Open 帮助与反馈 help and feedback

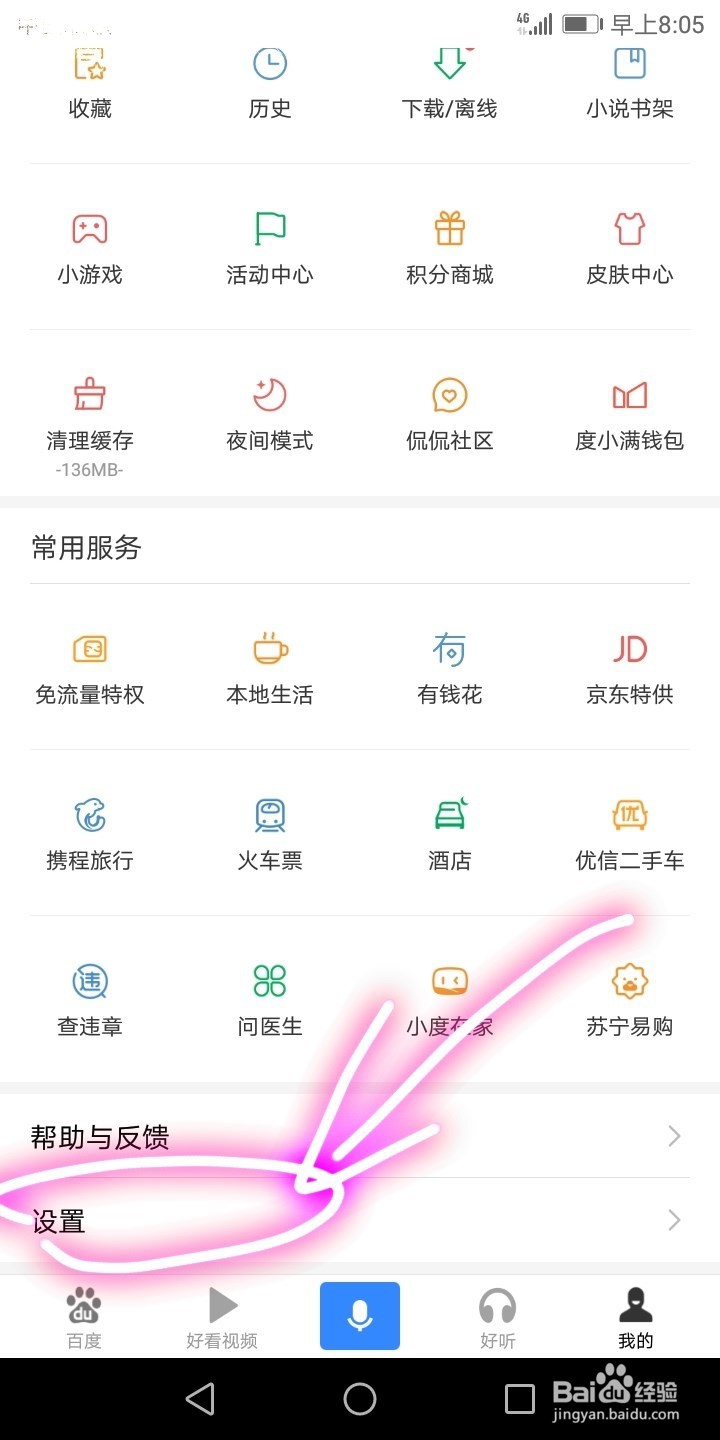360,1137
